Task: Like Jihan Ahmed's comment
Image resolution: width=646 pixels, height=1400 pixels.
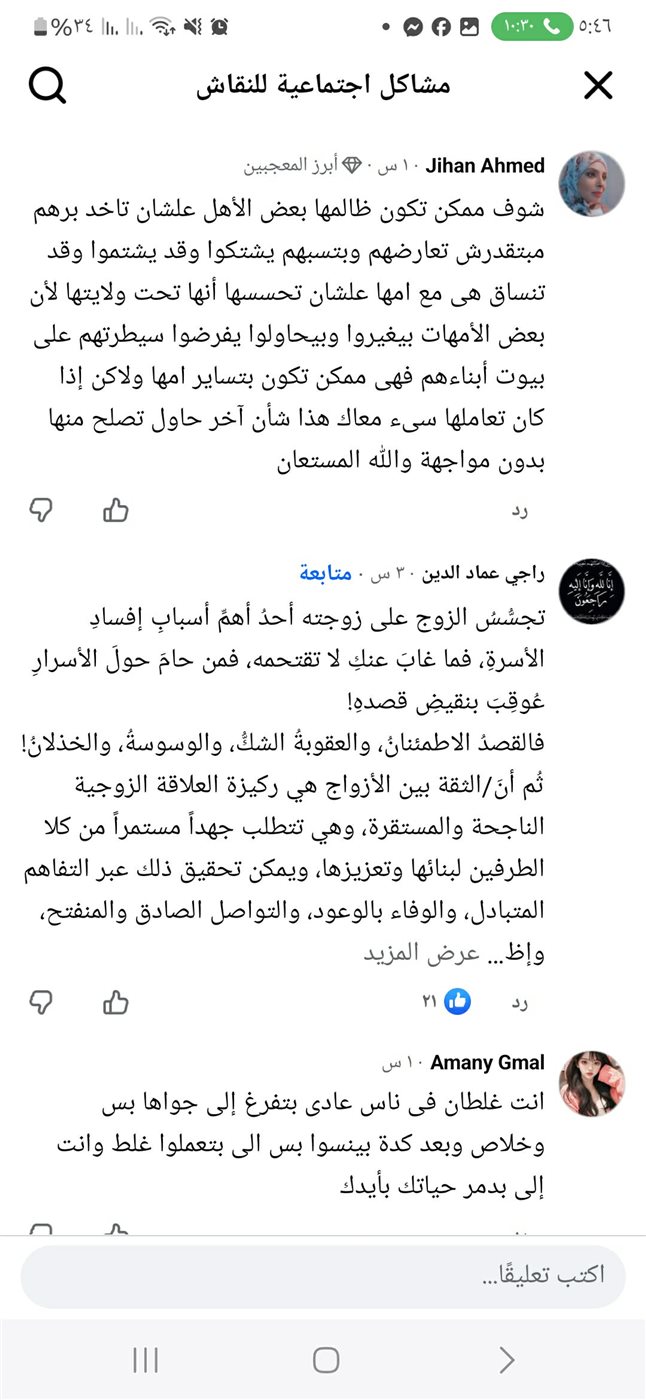Action: pos(116,511)
